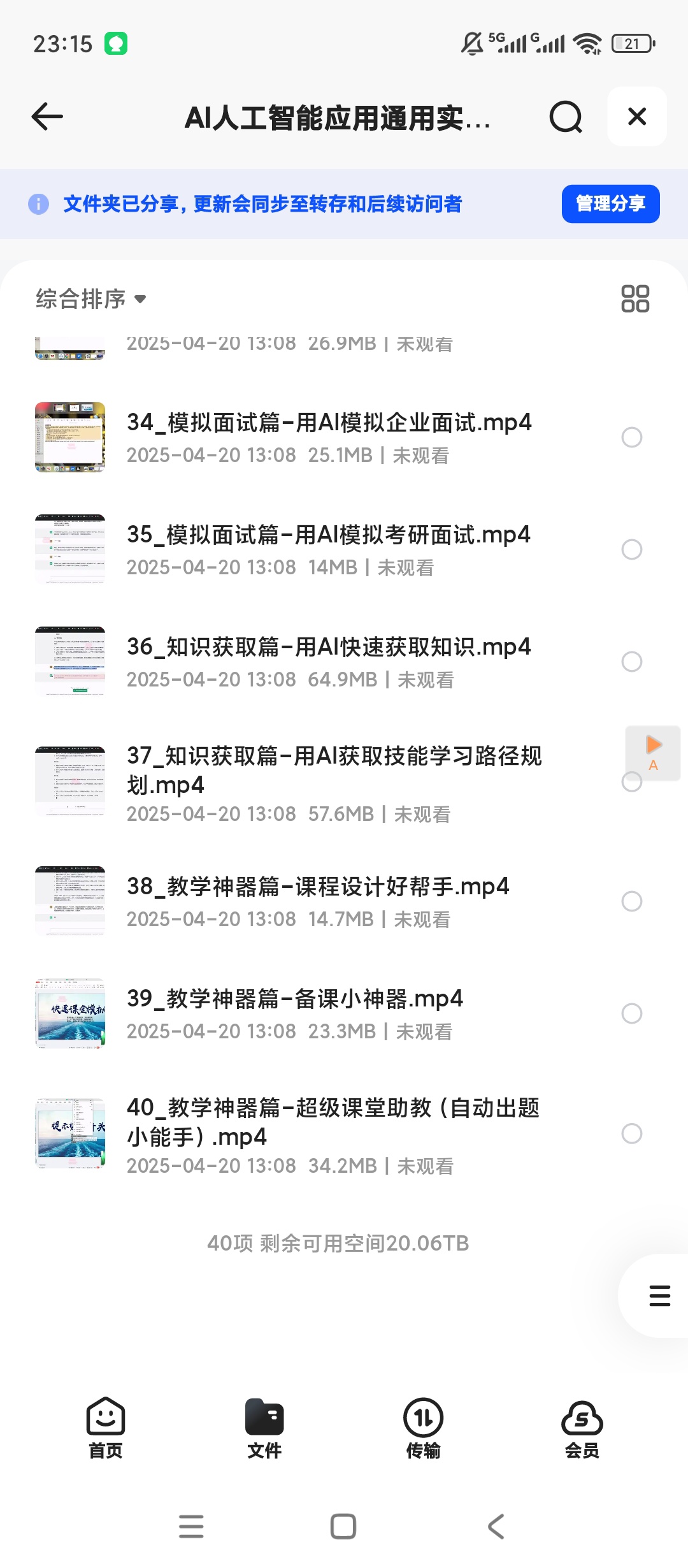The height and width of the screenshot is (1568, 688).
Task: Tap the system home button
Action: click(x=343, y=1527)
